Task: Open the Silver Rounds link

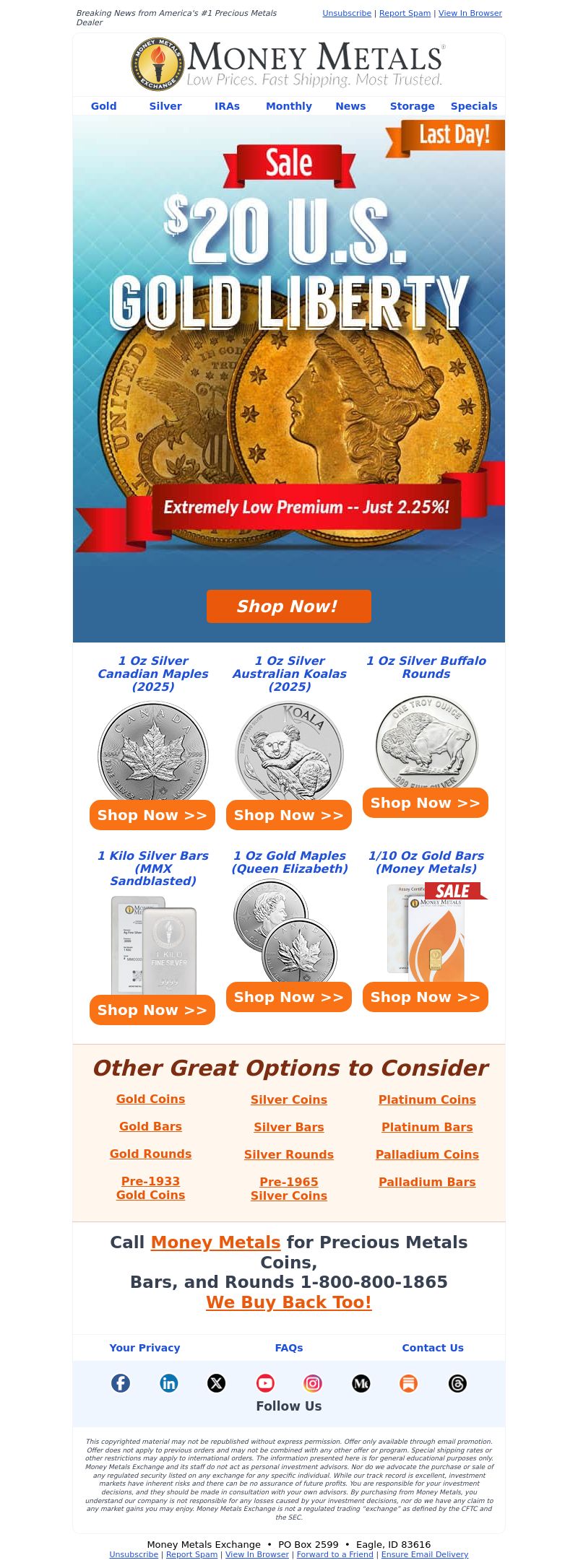Action: point(288,1154)
